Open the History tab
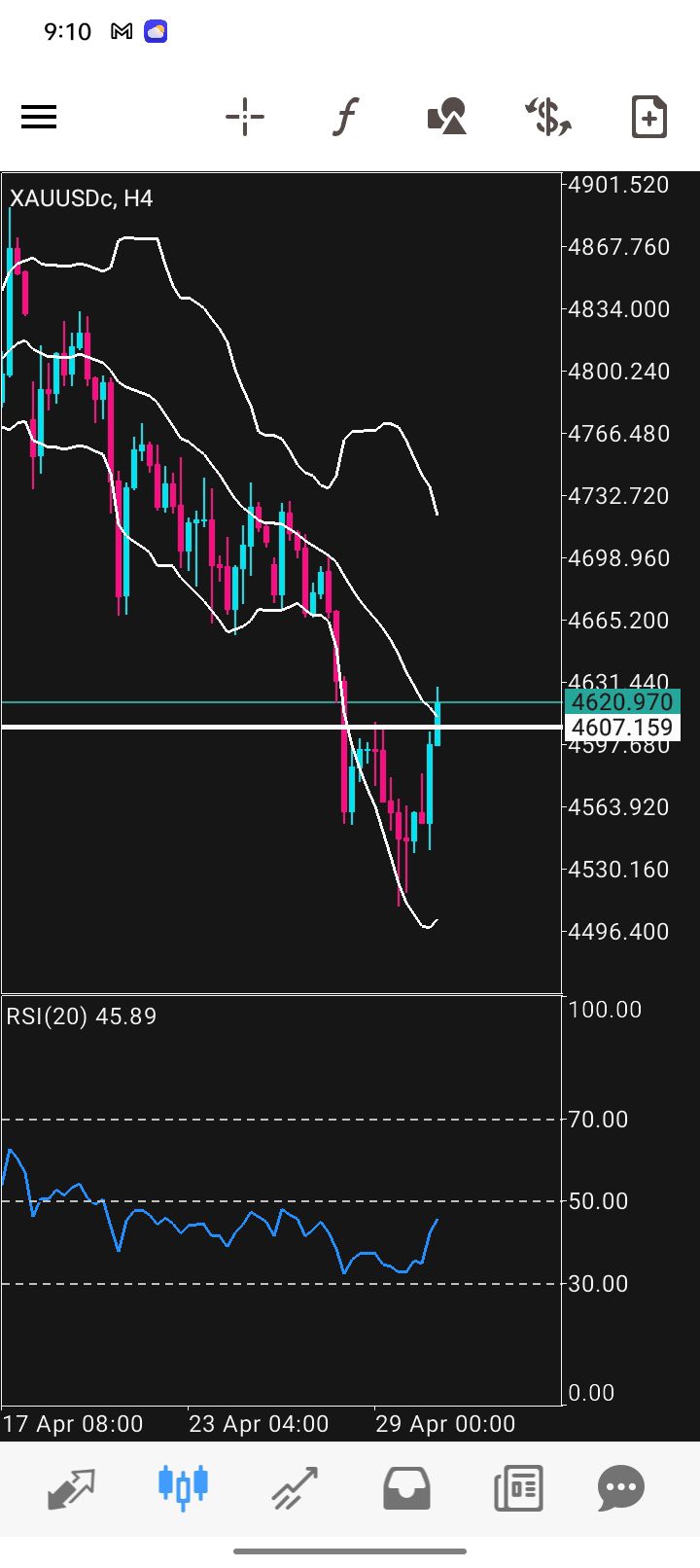Viewport: 700px width, 1568px height. 406,1487
